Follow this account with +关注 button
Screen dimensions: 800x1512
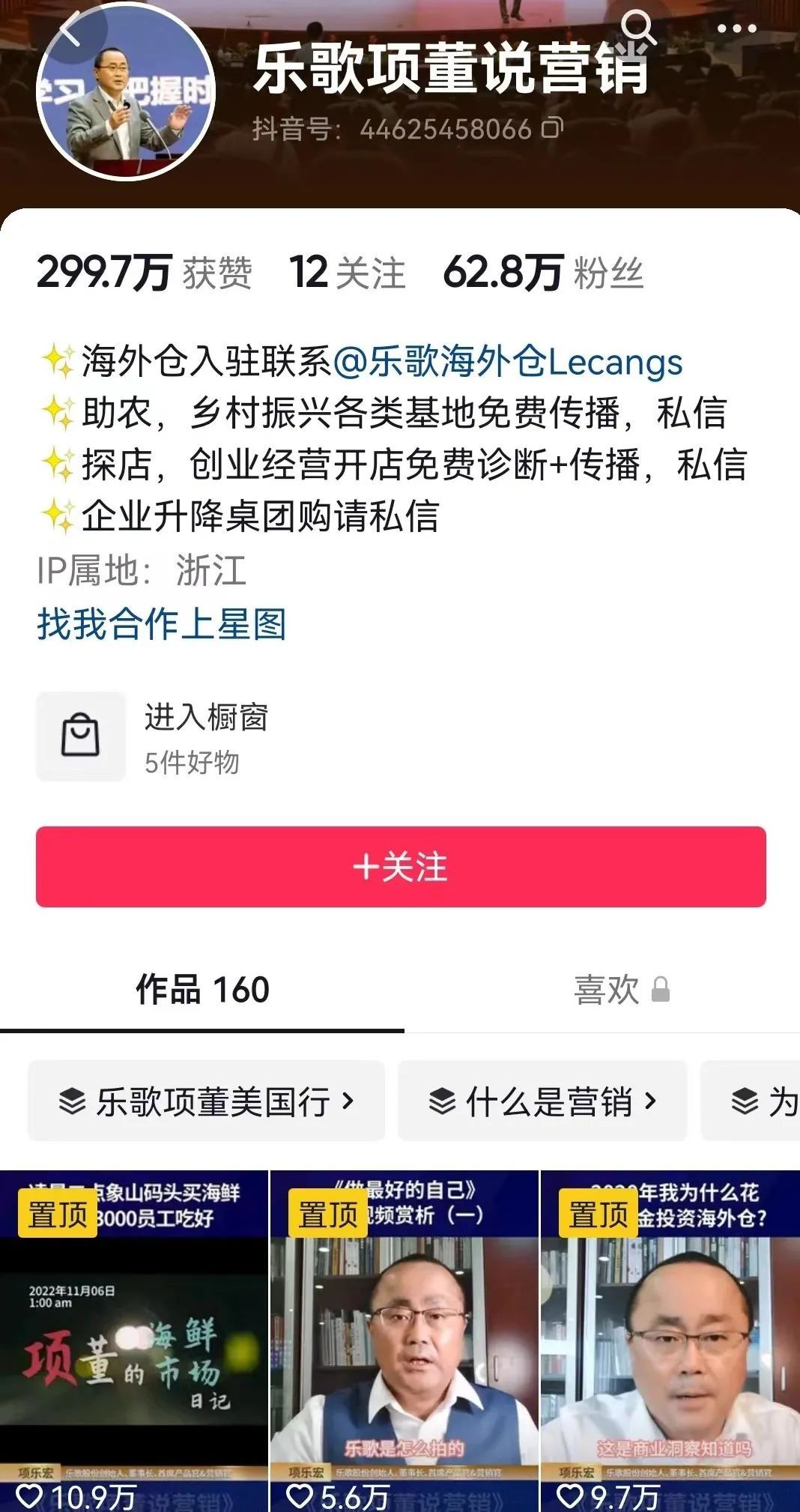pos(400,867)
